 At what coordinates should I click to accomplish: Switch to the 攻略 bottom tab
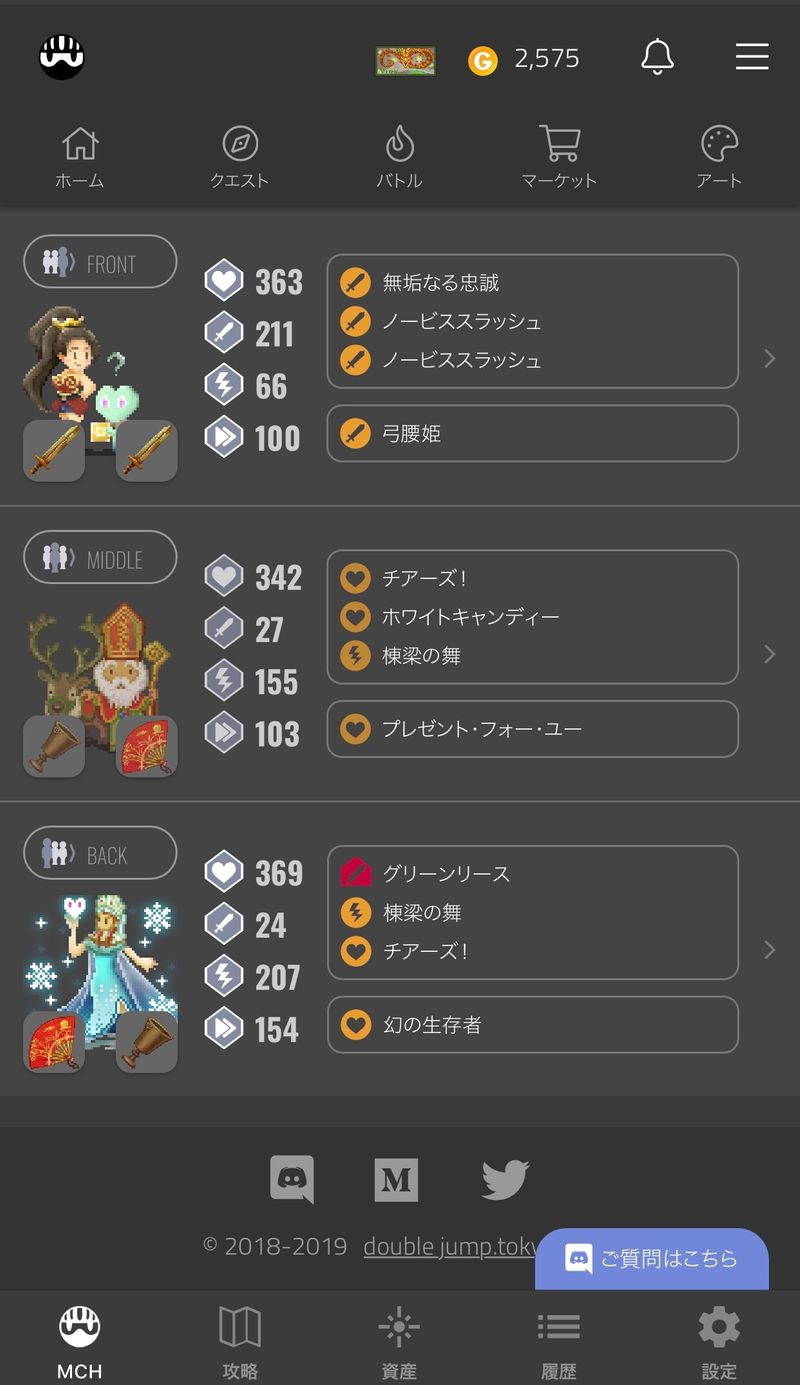[240, 1340]
